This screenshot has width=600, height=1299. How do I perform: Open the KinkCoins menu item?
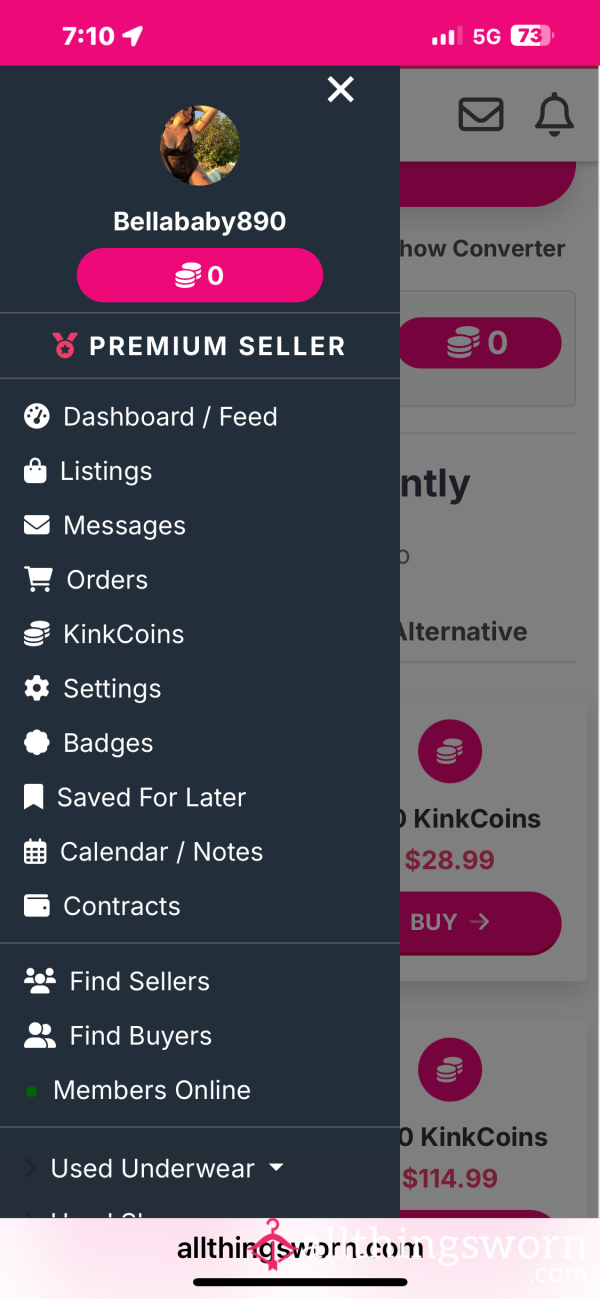(x=200, y=634)
